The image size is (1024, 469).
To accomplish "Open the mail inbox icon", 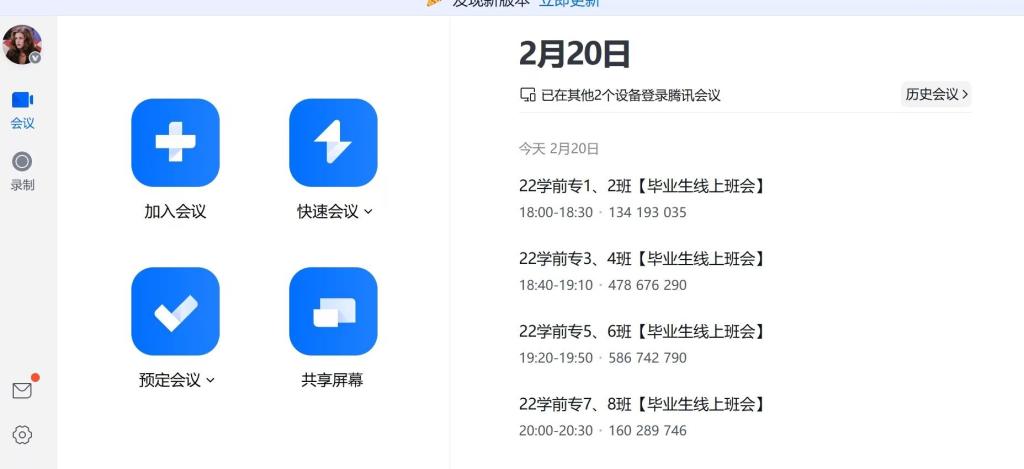I will 22,391.
